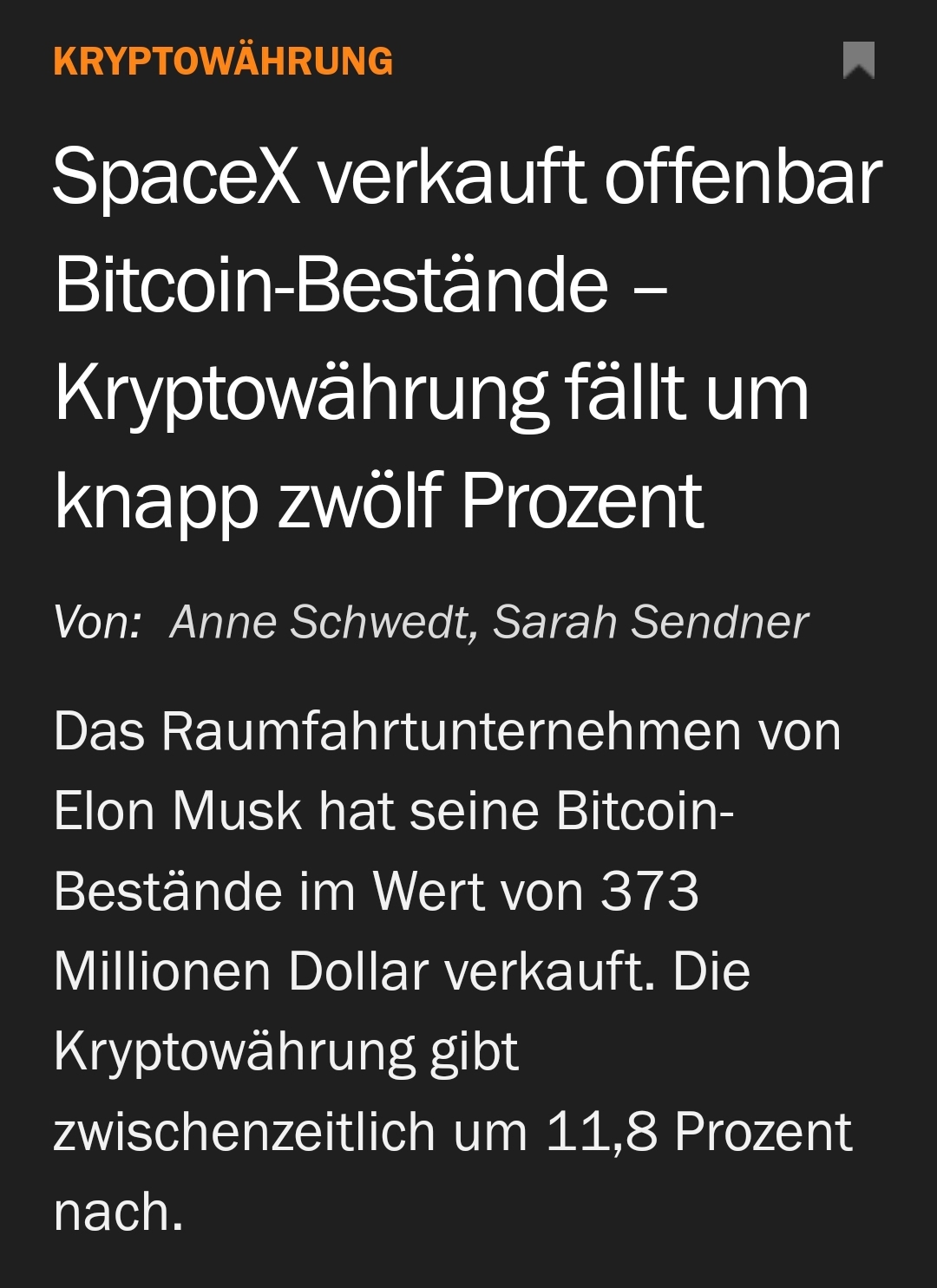Open the Kryptowährung category
This screenshot has width=937, height=1288.
223,62
